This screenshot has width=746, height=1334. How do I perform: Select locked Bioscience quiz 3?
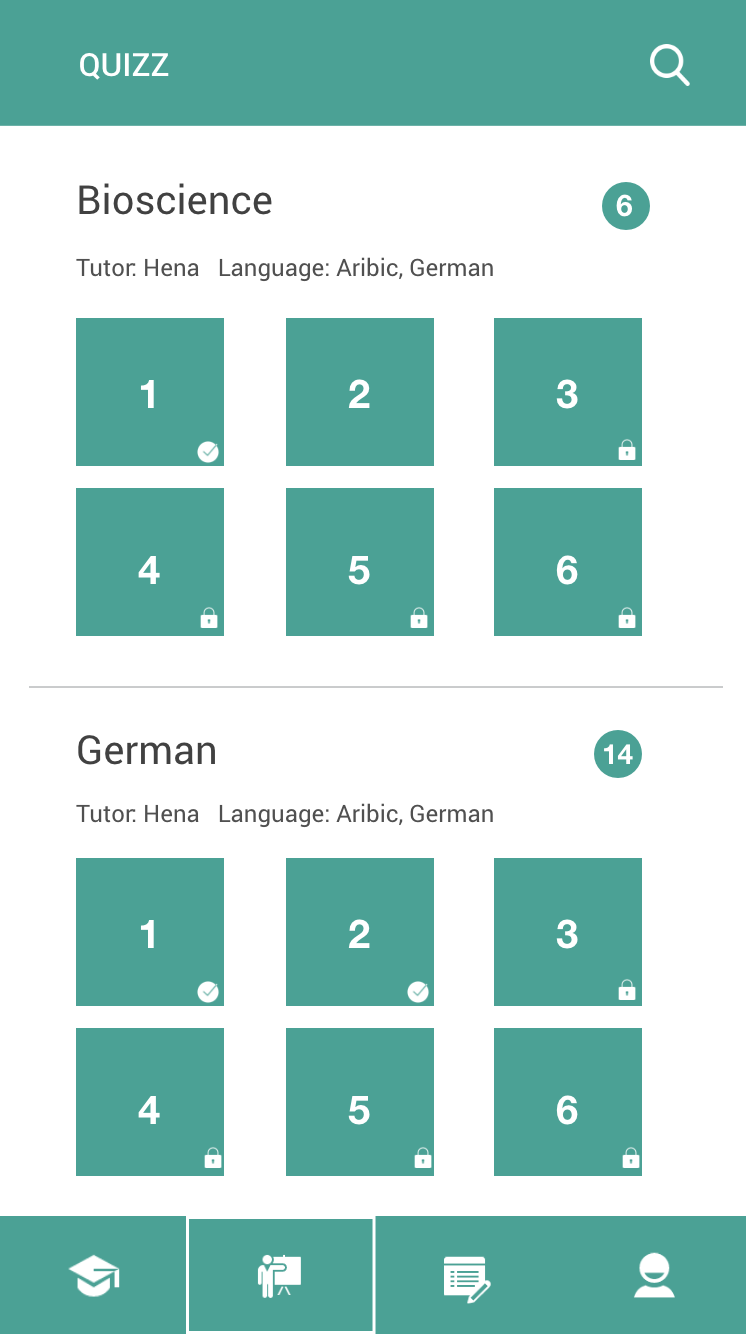point(568,392)
